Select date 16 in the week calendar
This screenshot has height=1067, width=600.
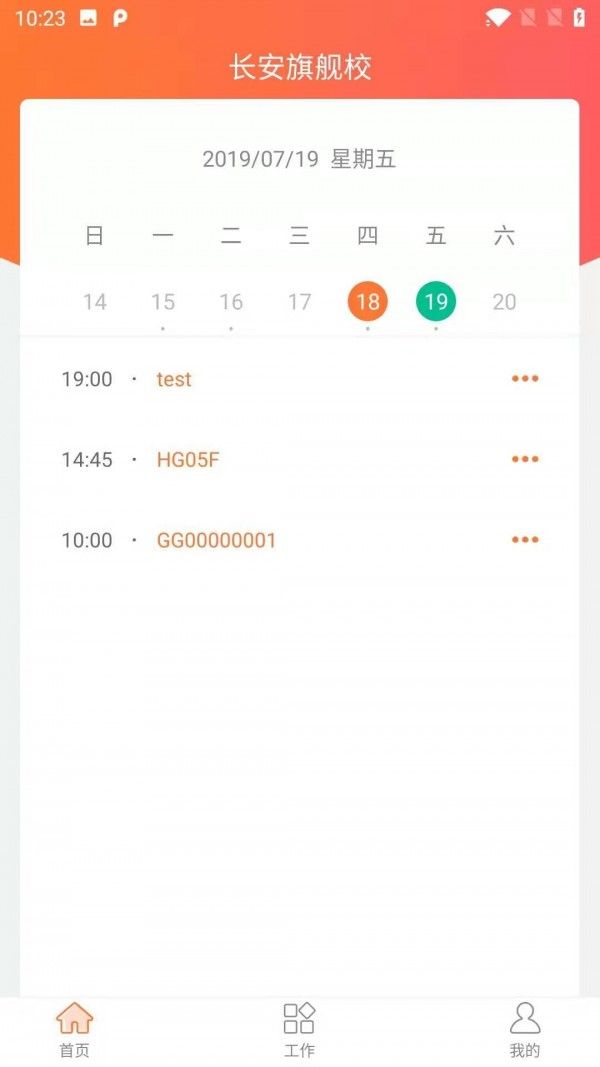[x=231, y=302]
